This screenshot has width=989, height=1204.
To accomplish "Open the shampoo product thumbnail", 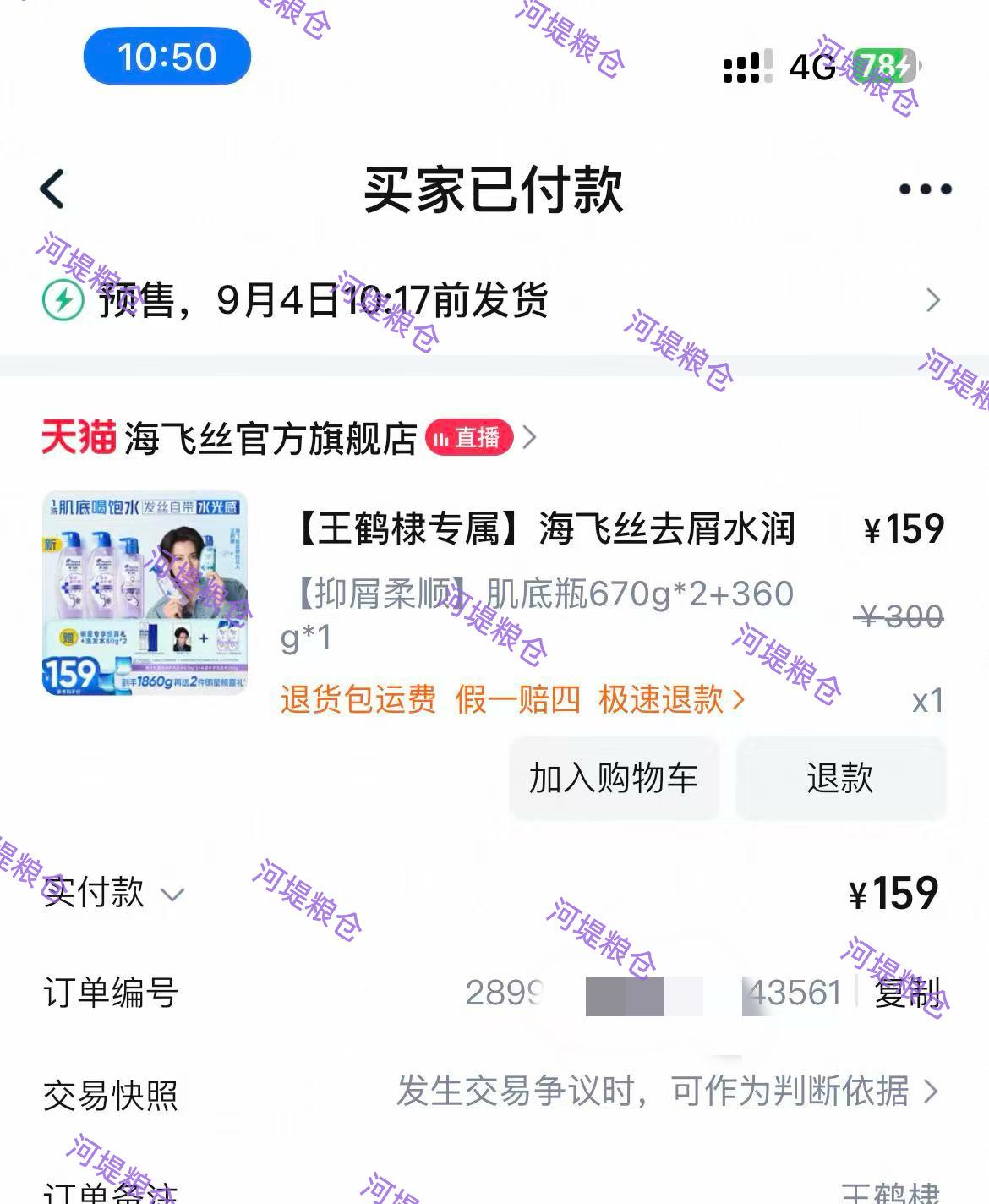I will 145,593.
